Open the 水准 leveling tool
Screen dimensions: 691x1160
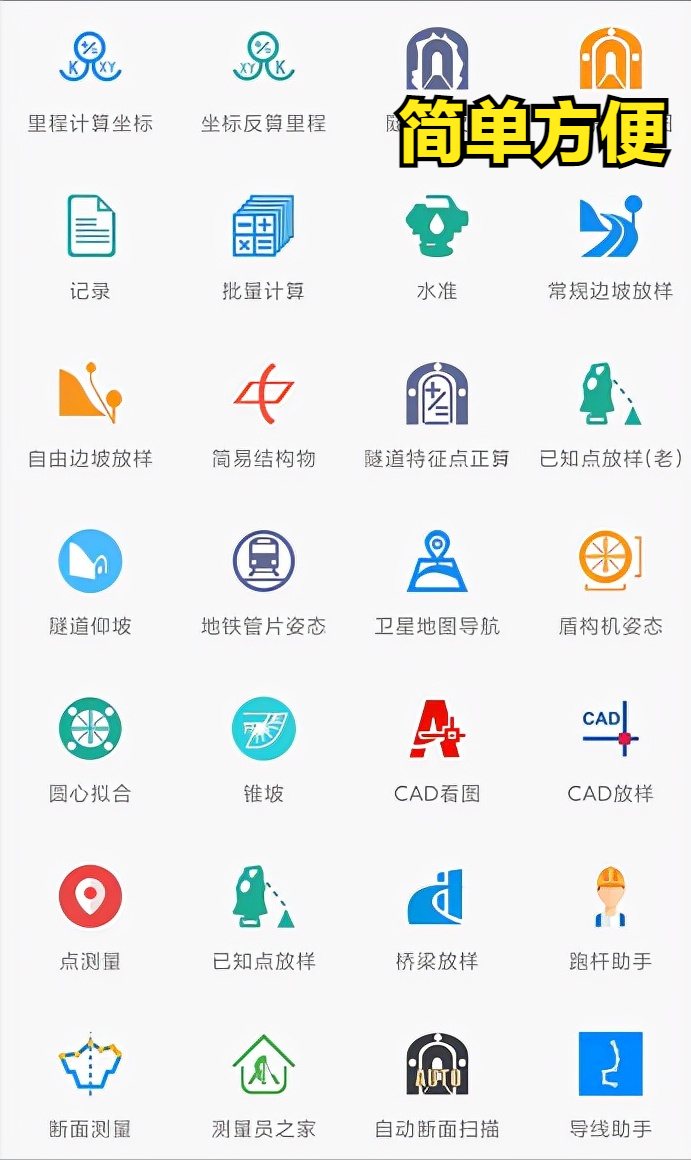point(437,228)
